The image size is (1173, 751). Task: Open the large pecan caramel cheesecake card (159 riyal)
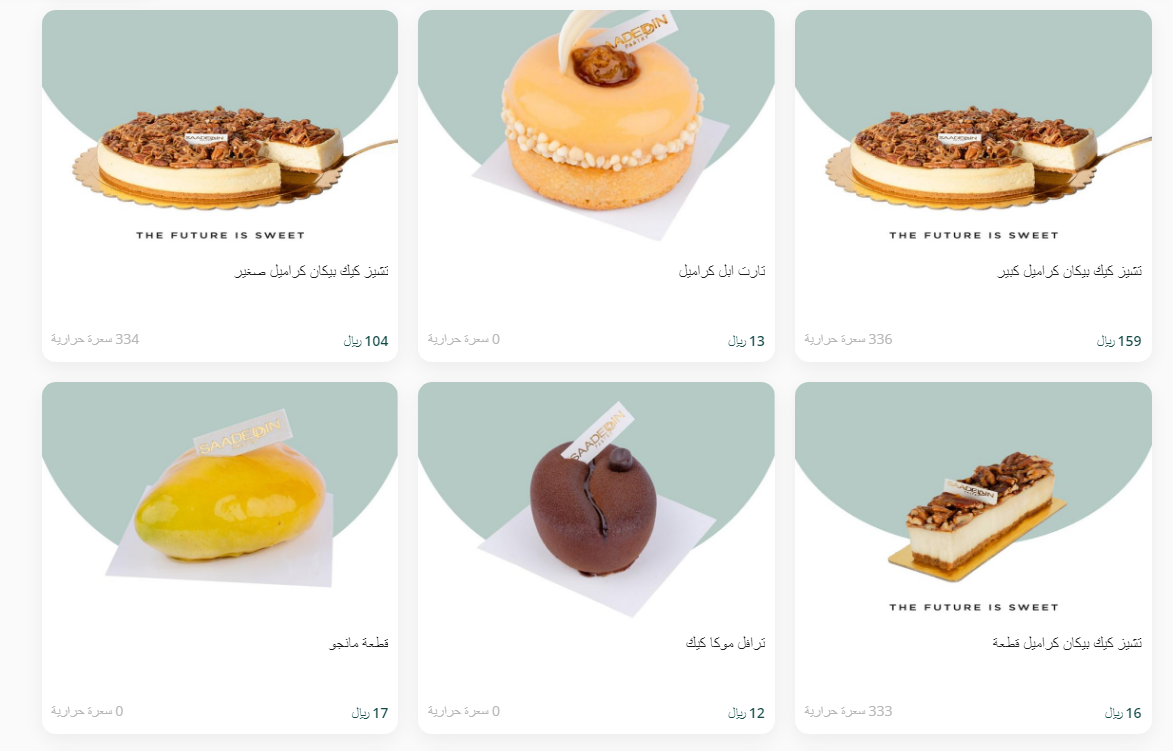(973, 185)
